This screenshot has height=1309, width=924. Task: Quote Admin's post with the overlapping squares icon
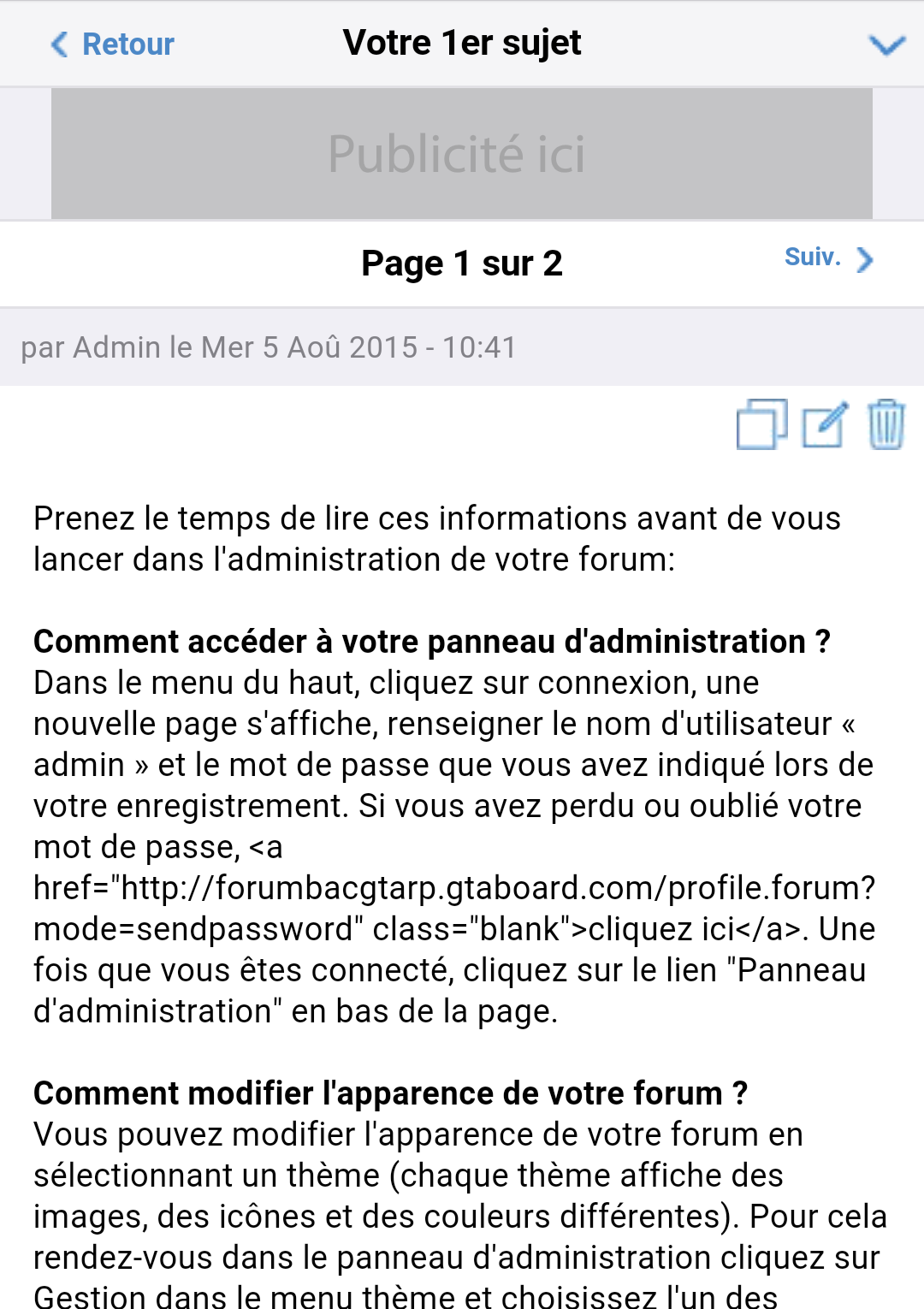click(x=761, y=424)
